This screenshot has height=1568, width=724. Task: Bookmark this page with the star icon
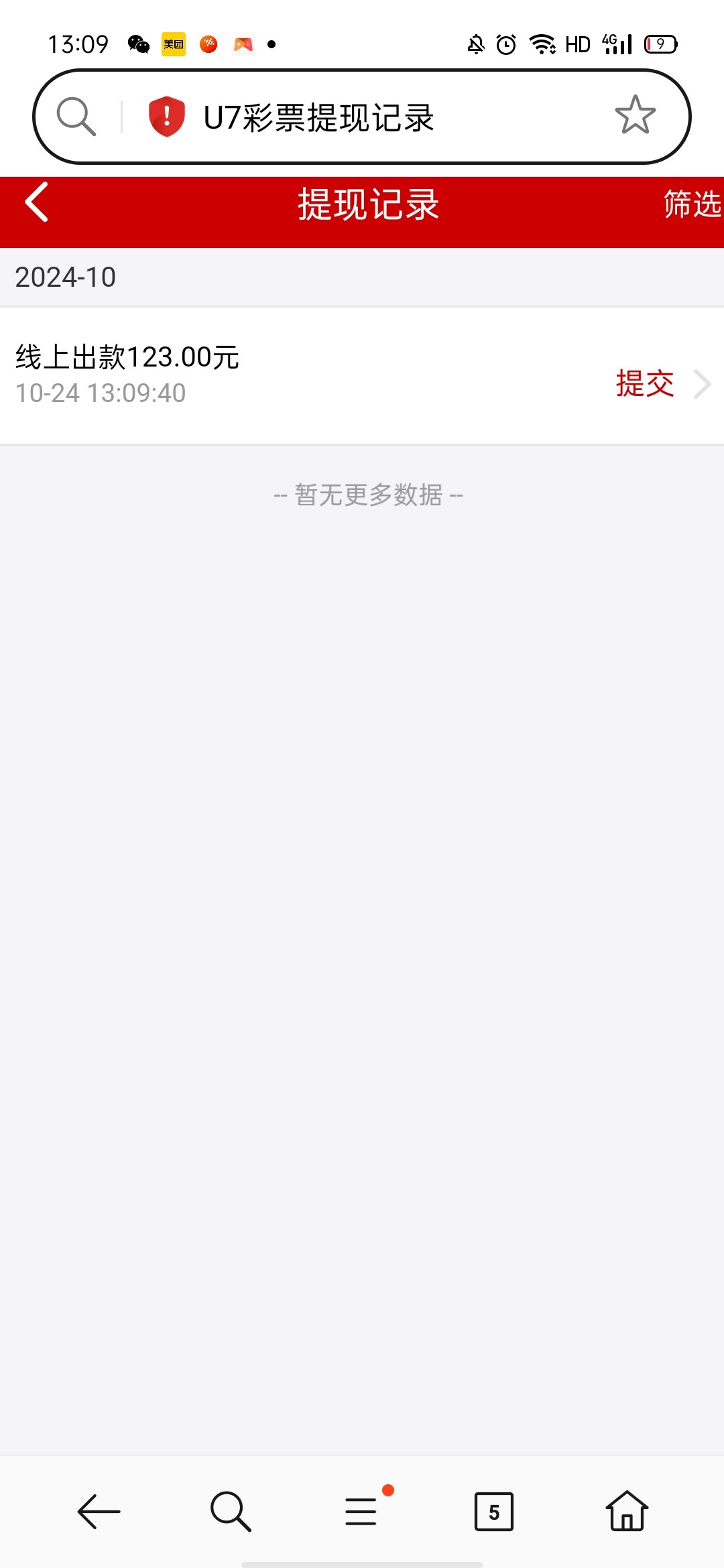[634, 116]
